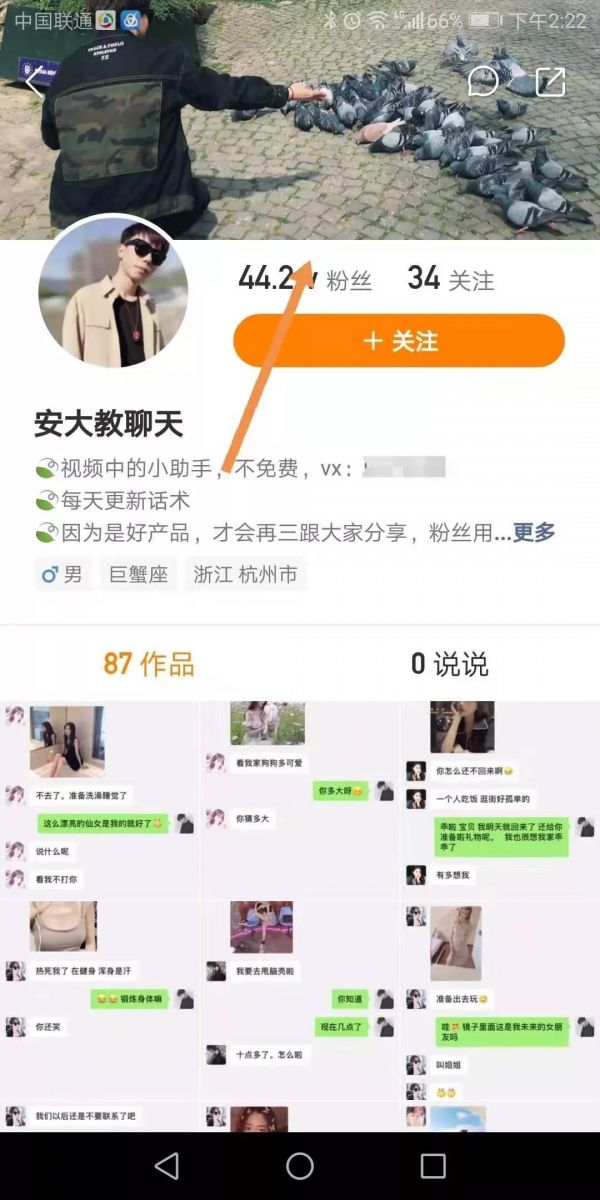Open the video with 准备出去玩
600x1200 pixels.
click(x=500, y=995)
